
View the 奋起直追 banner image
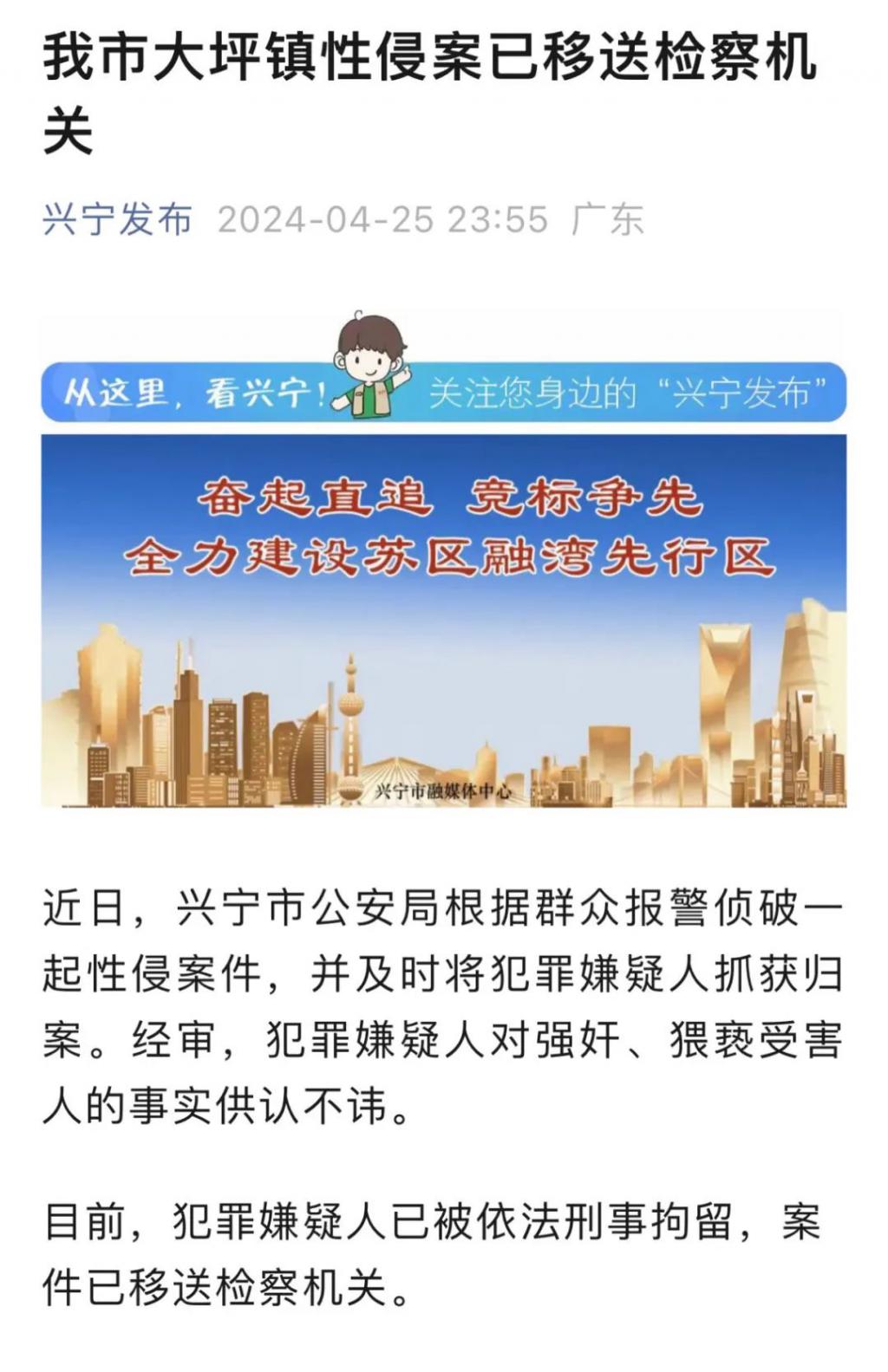[x=444, y=620]
